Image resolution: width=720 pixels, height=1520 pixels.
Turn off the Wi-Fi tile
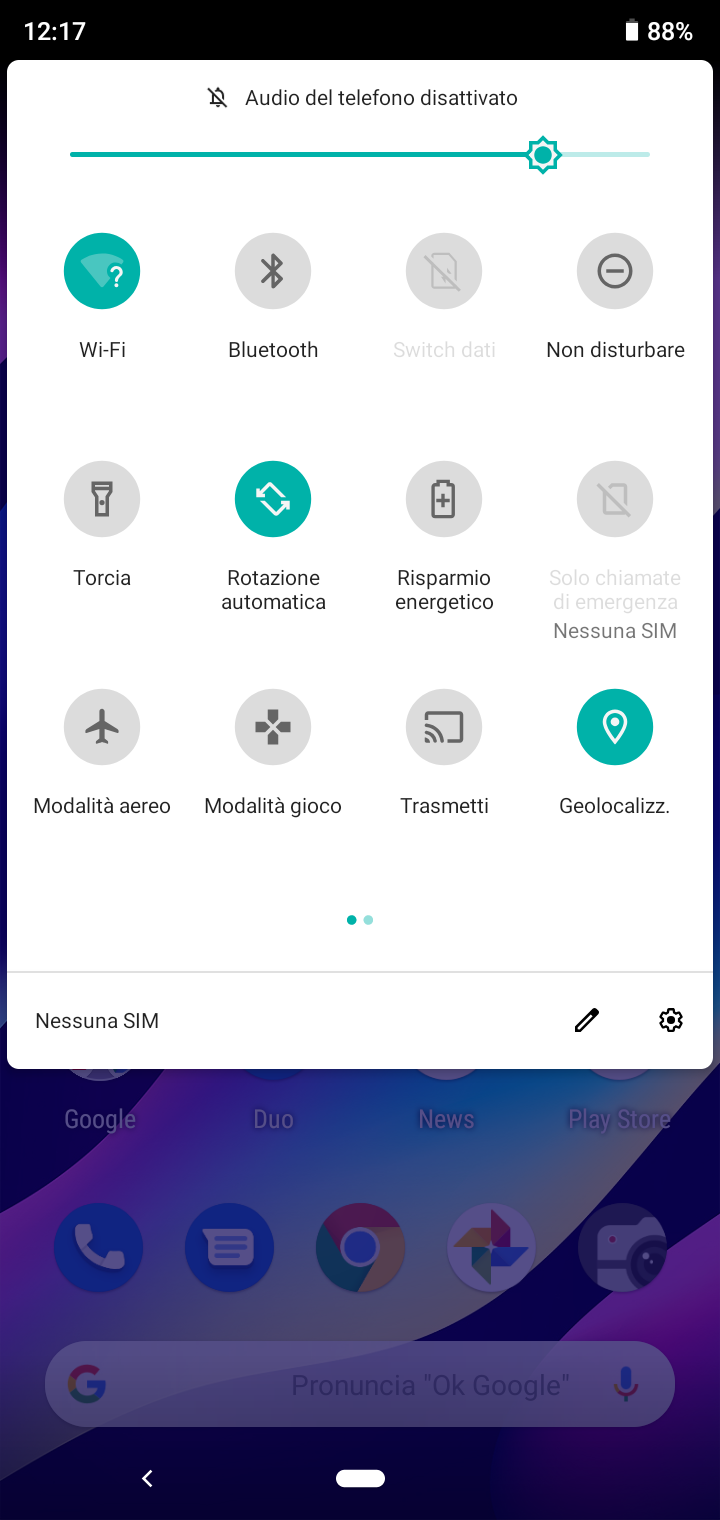tap(102, 271)
